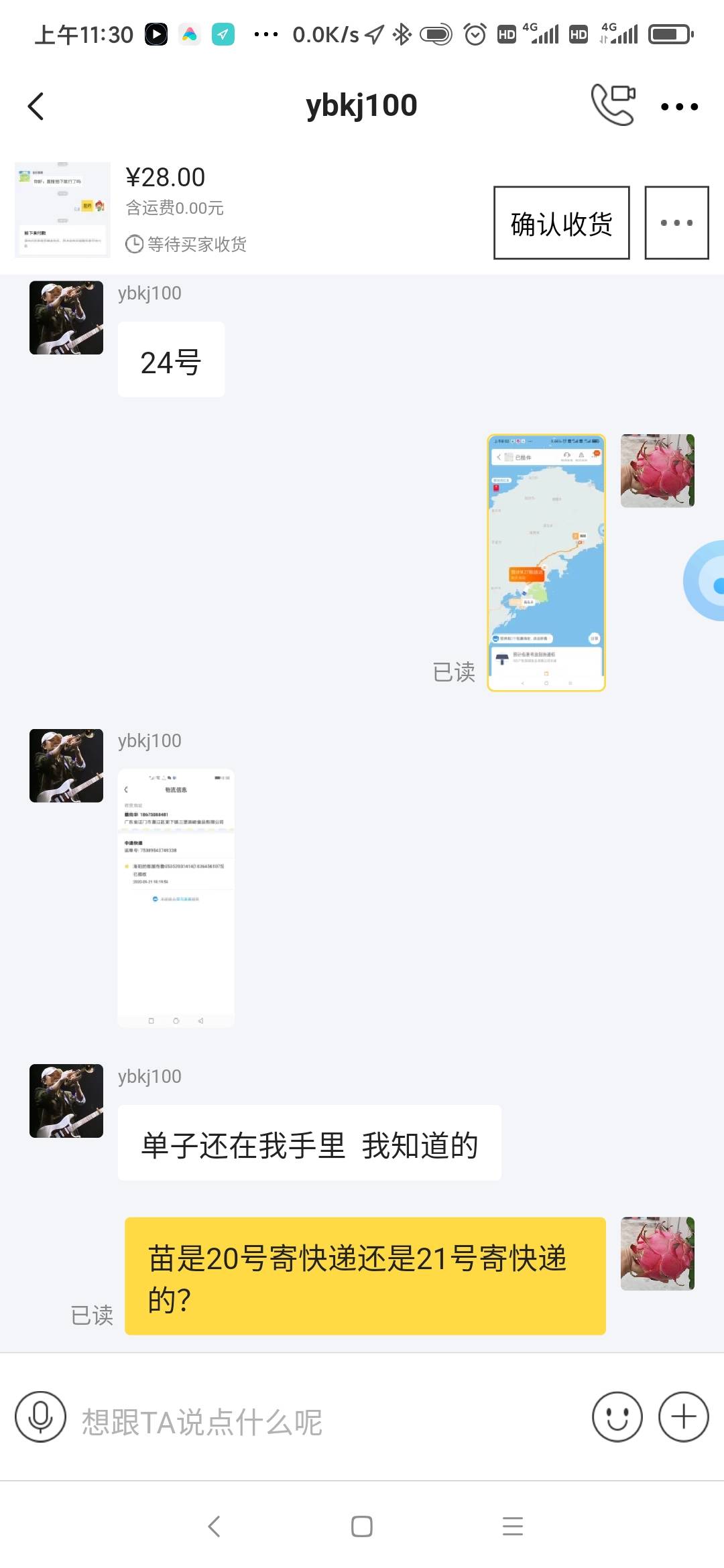Open the chat overflow menu at top
The width and height of the screenshot is (724, 1568).
click(x=679, y=107)
